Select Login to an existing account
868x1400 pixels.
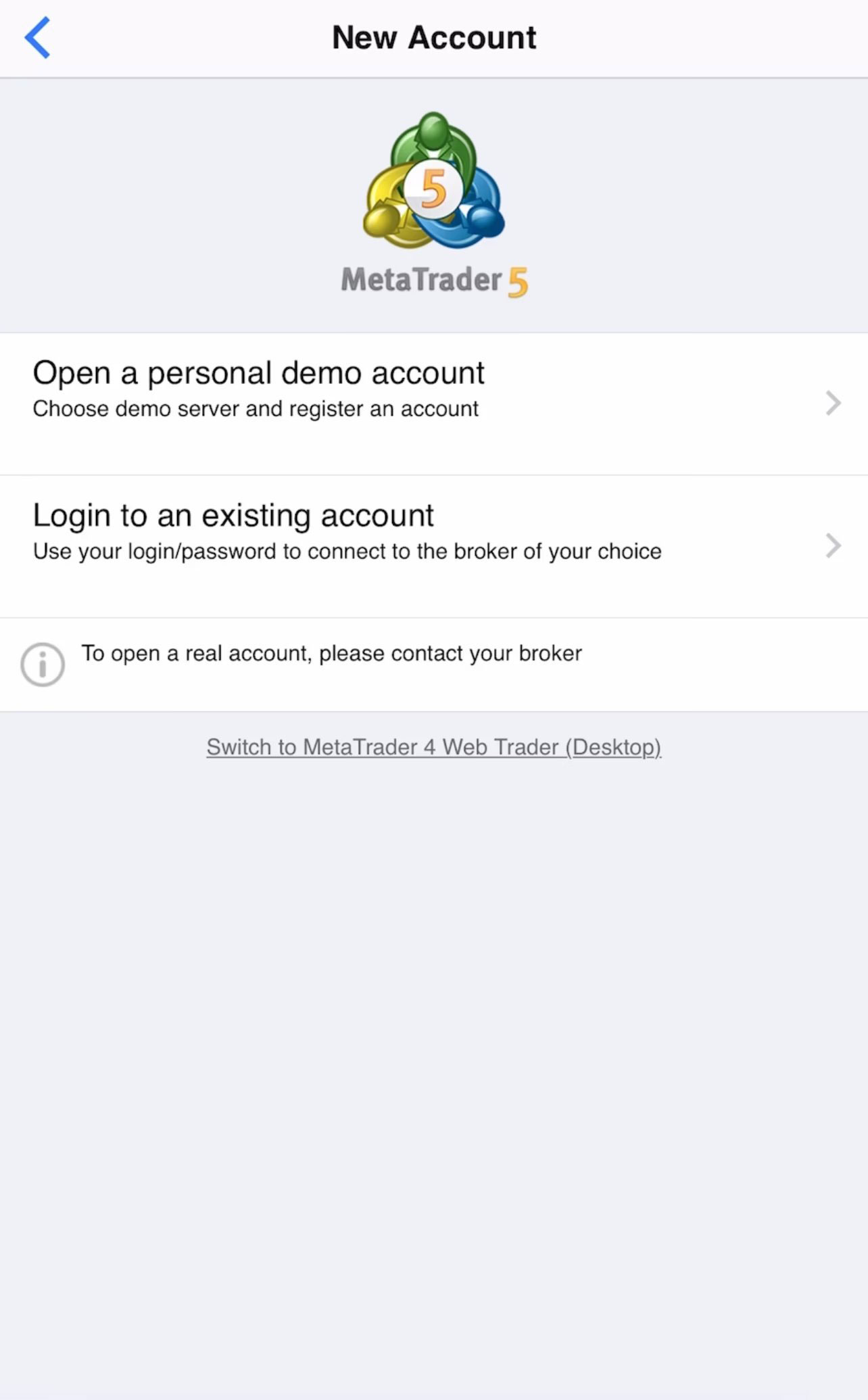coord(434,546)
